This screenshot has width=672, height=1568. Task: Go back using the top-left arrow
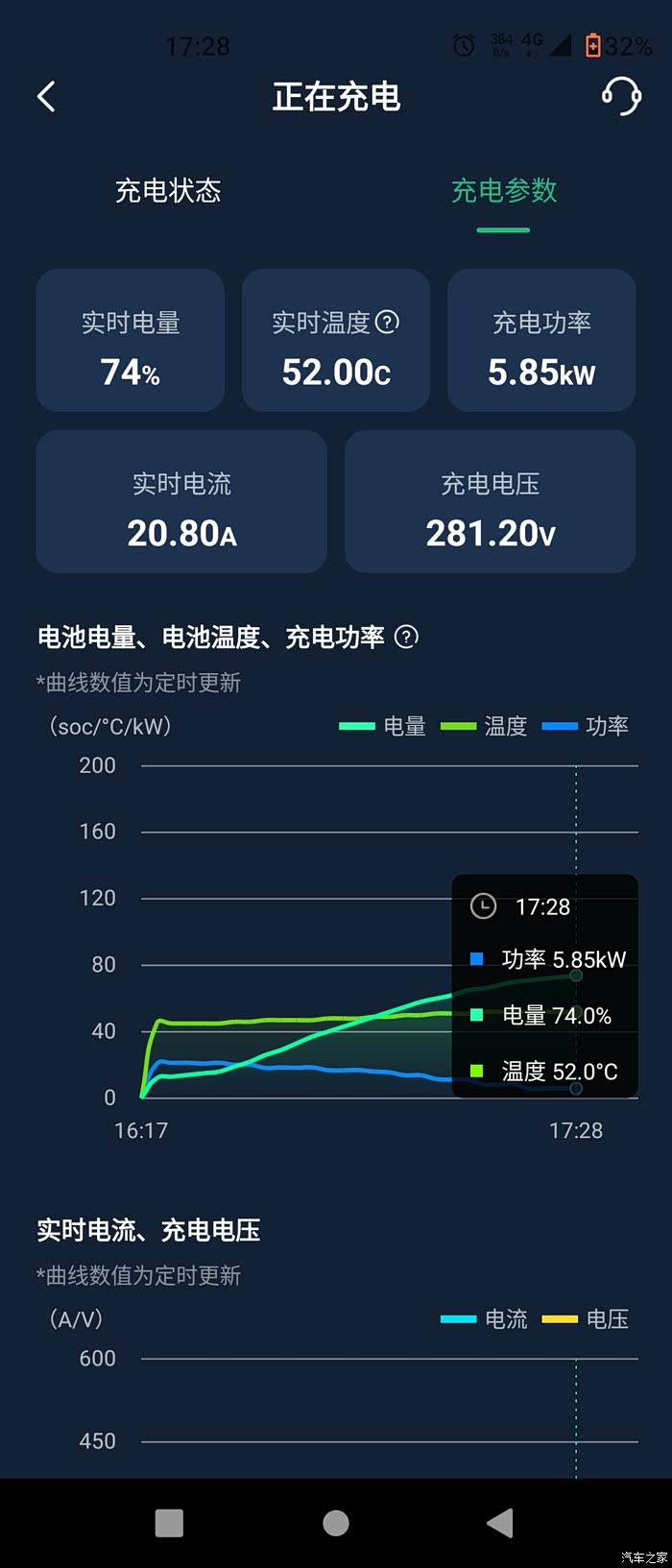click(46, 96)
